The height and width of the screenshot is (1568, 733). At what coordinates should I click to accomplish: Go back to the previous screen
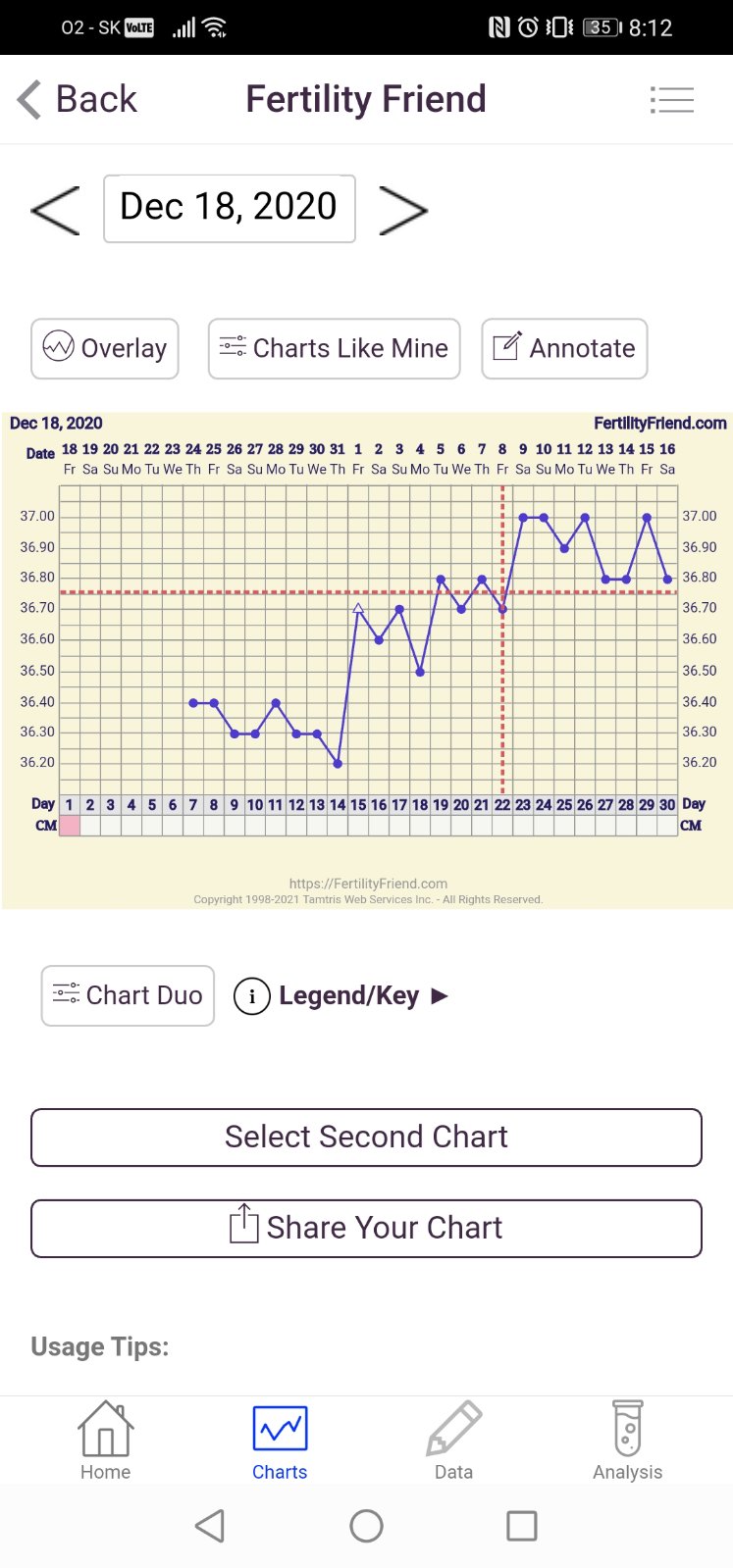pyautogui.click(x=78, y=99)
